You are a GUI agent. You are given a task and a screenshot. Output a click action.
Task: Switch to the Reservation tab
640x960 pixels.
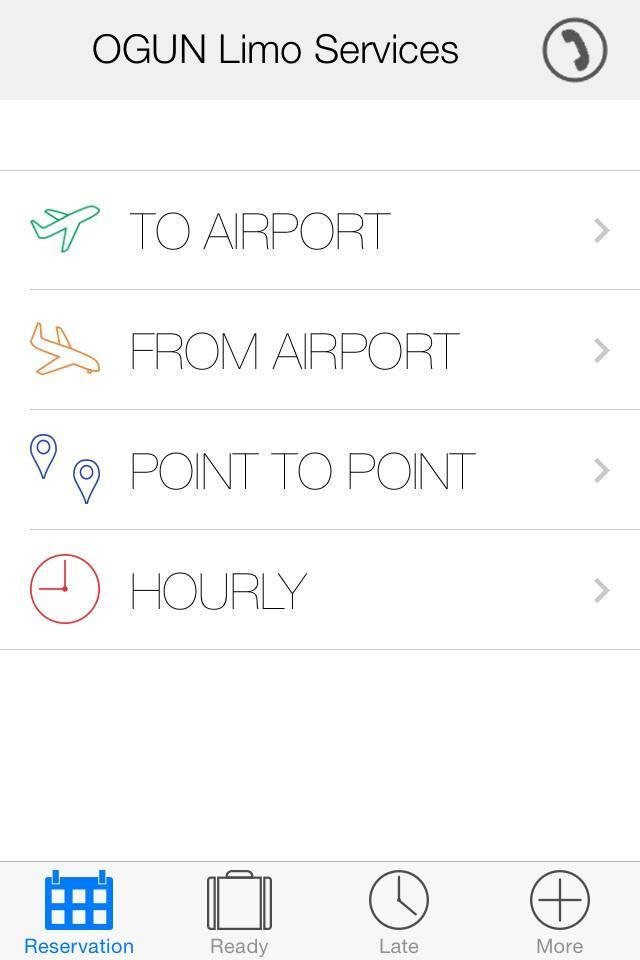(x=79, y=912)
